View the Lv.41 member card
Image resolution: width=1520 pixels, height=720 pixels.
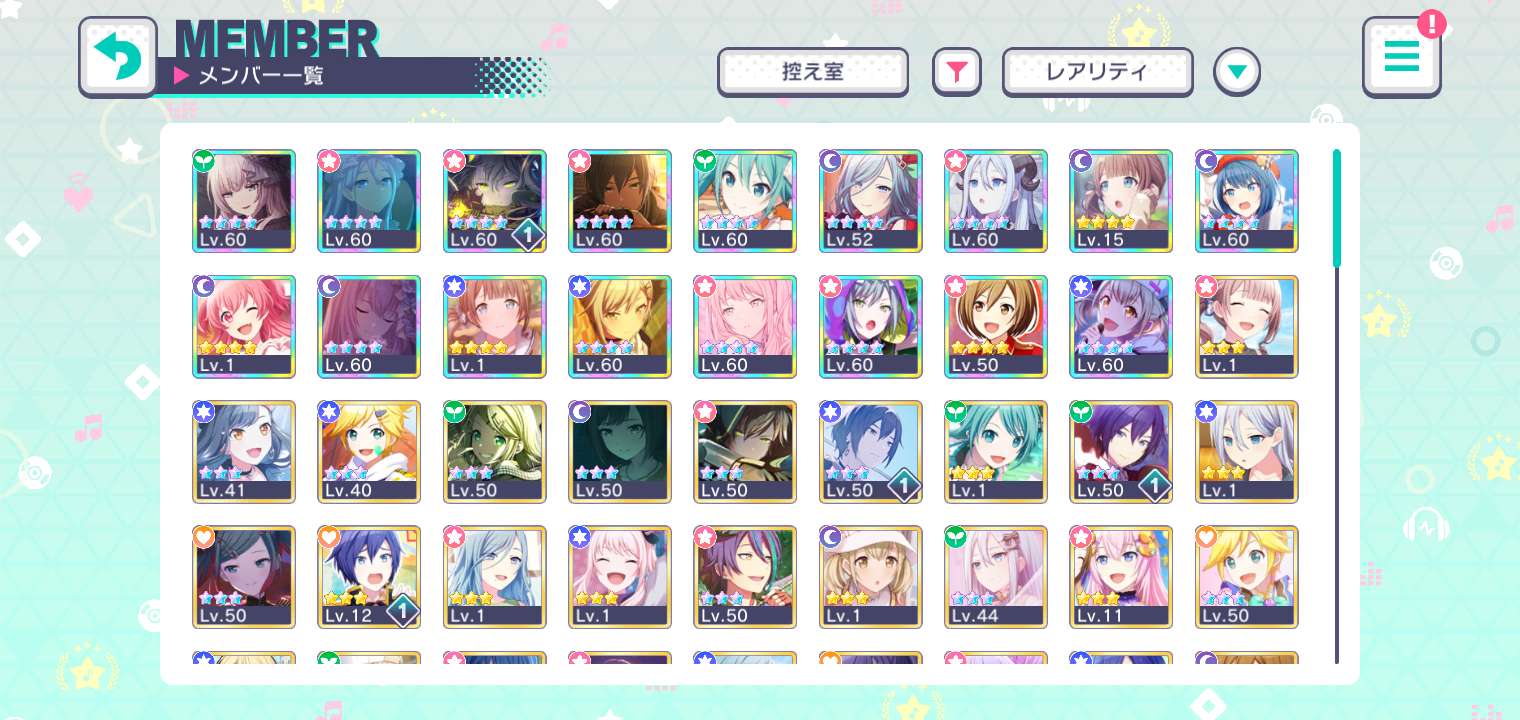244,451
